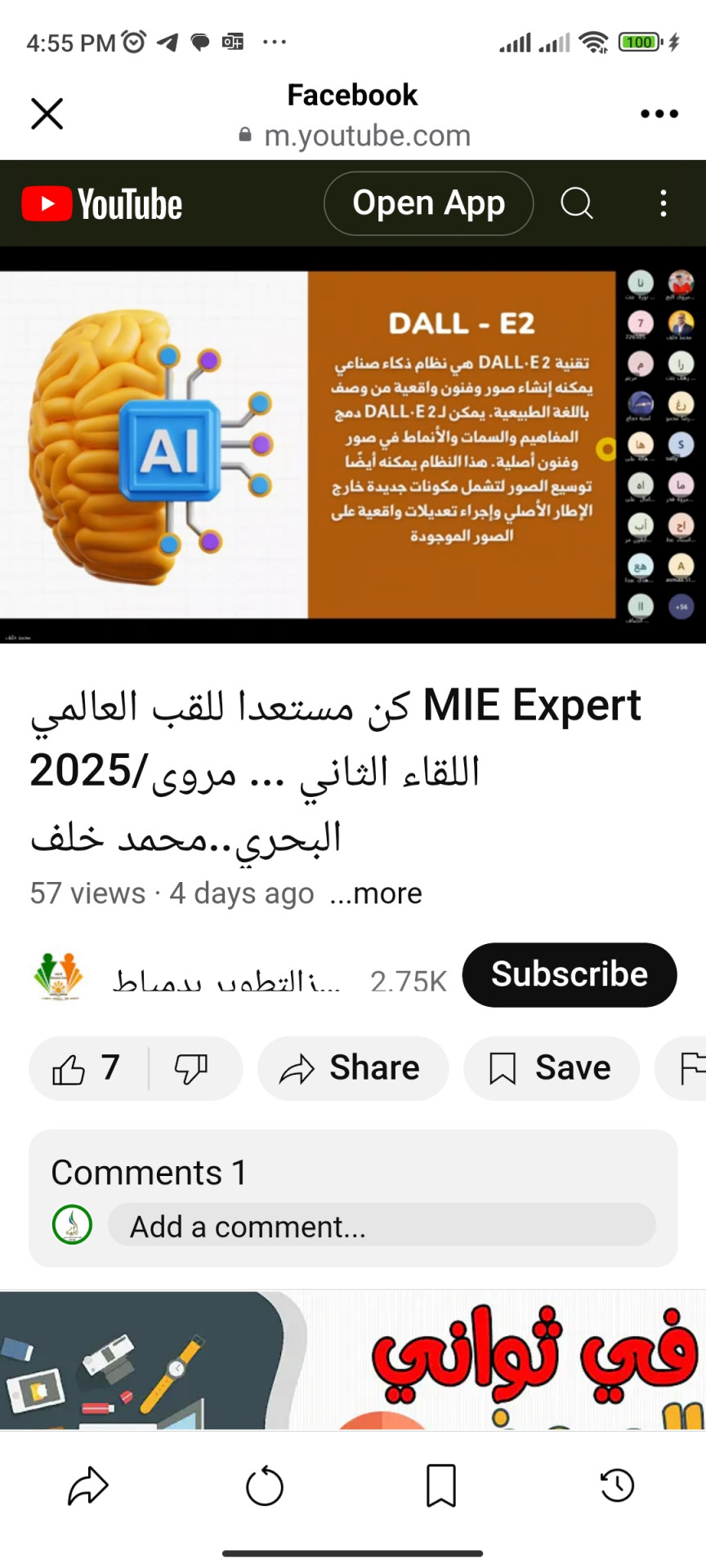
Task: Reload the page from bottom toolbar
Action: click(265, 1486)
